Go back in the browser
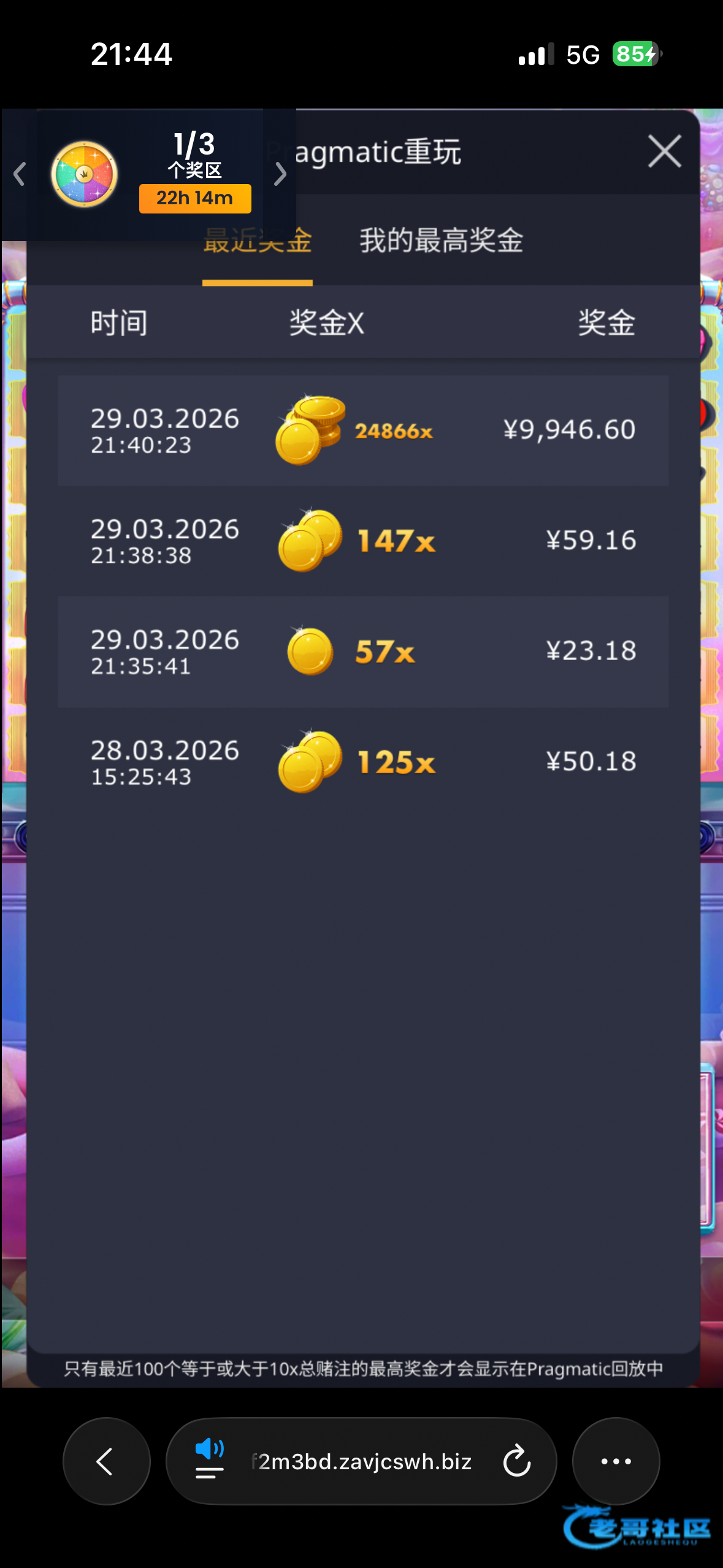 click(x=106, y=1461)
